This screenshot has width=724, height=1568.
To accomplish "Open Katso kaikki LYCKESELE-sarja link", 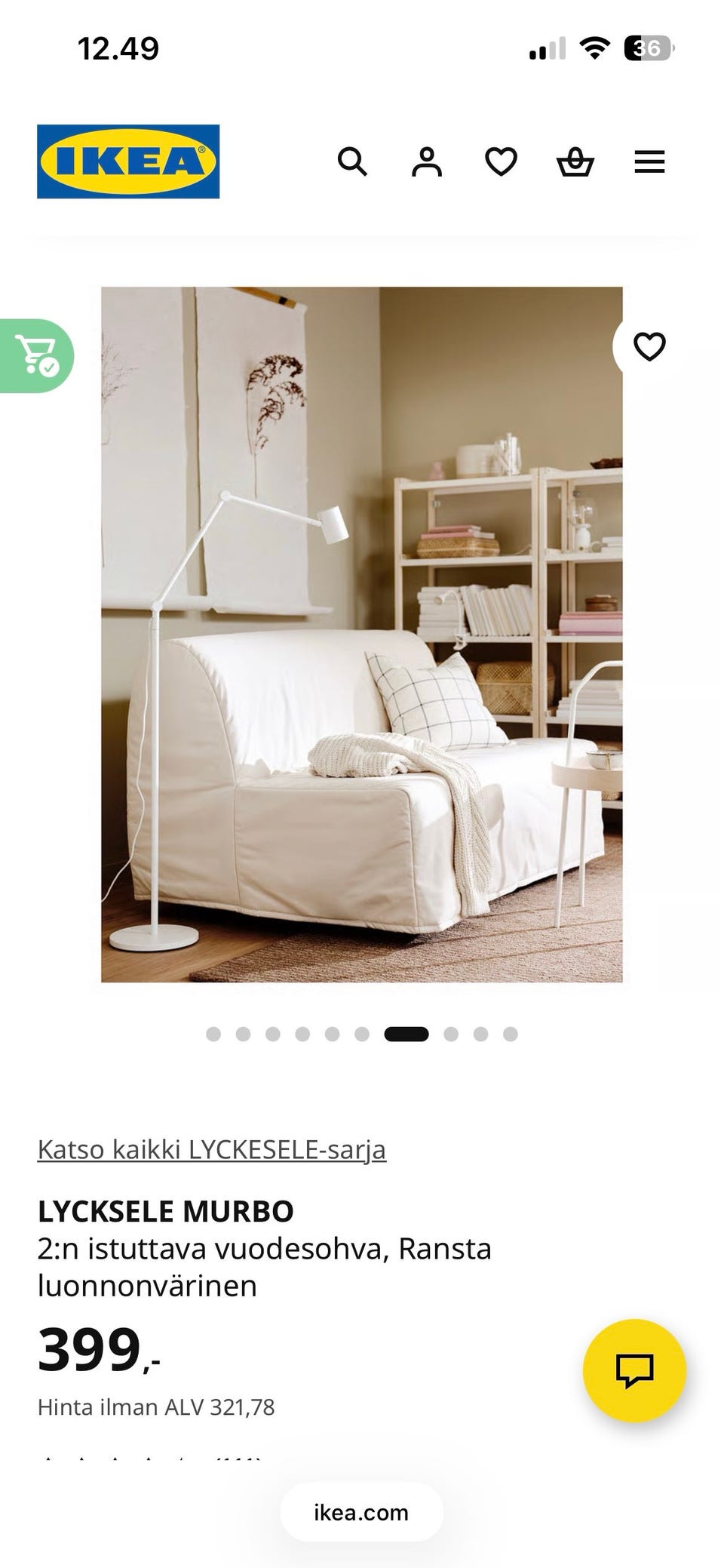I will (212, 1149).
